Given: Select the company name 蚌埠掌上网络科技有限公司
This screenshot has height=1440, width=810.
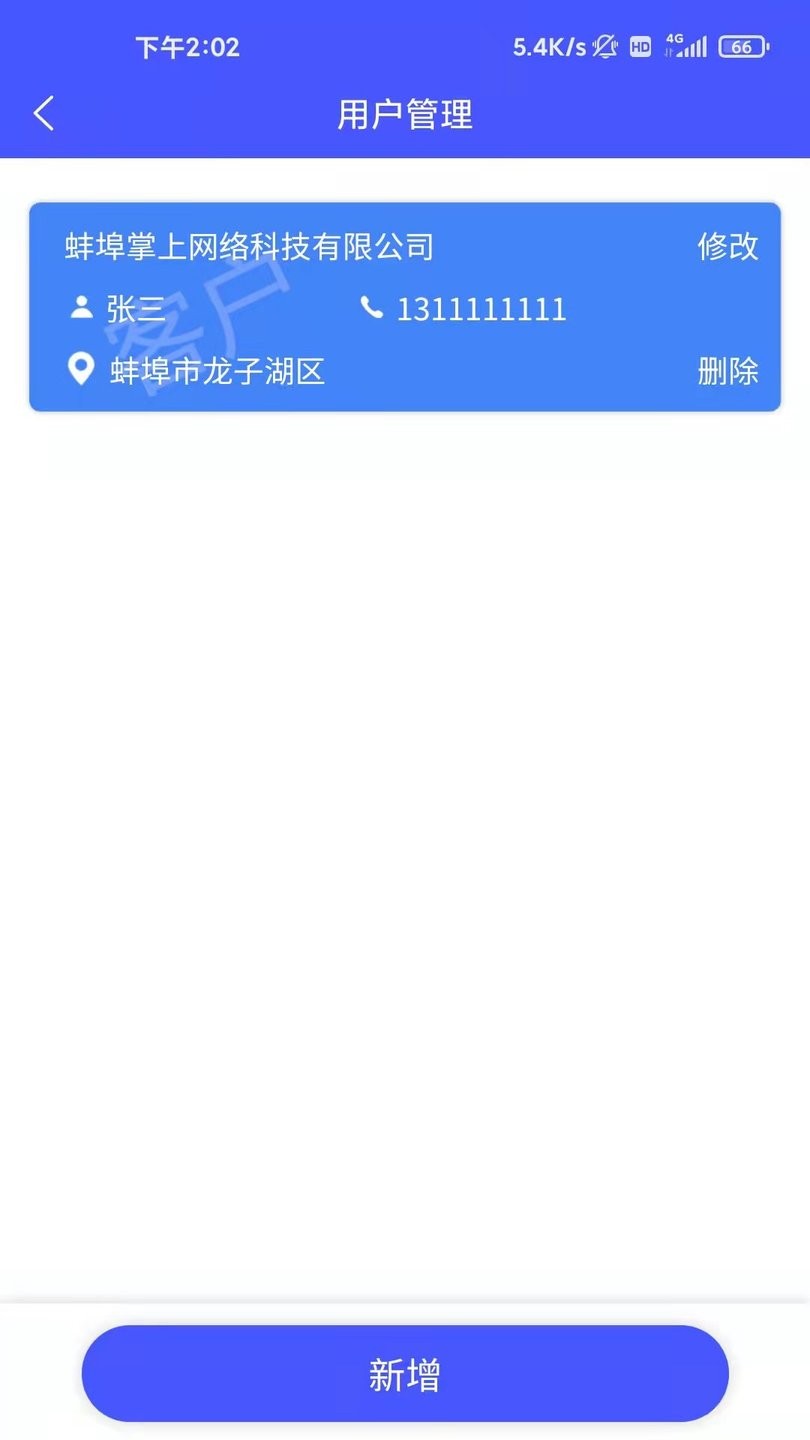Looking at the screenshot, I should tap(247, 247).
